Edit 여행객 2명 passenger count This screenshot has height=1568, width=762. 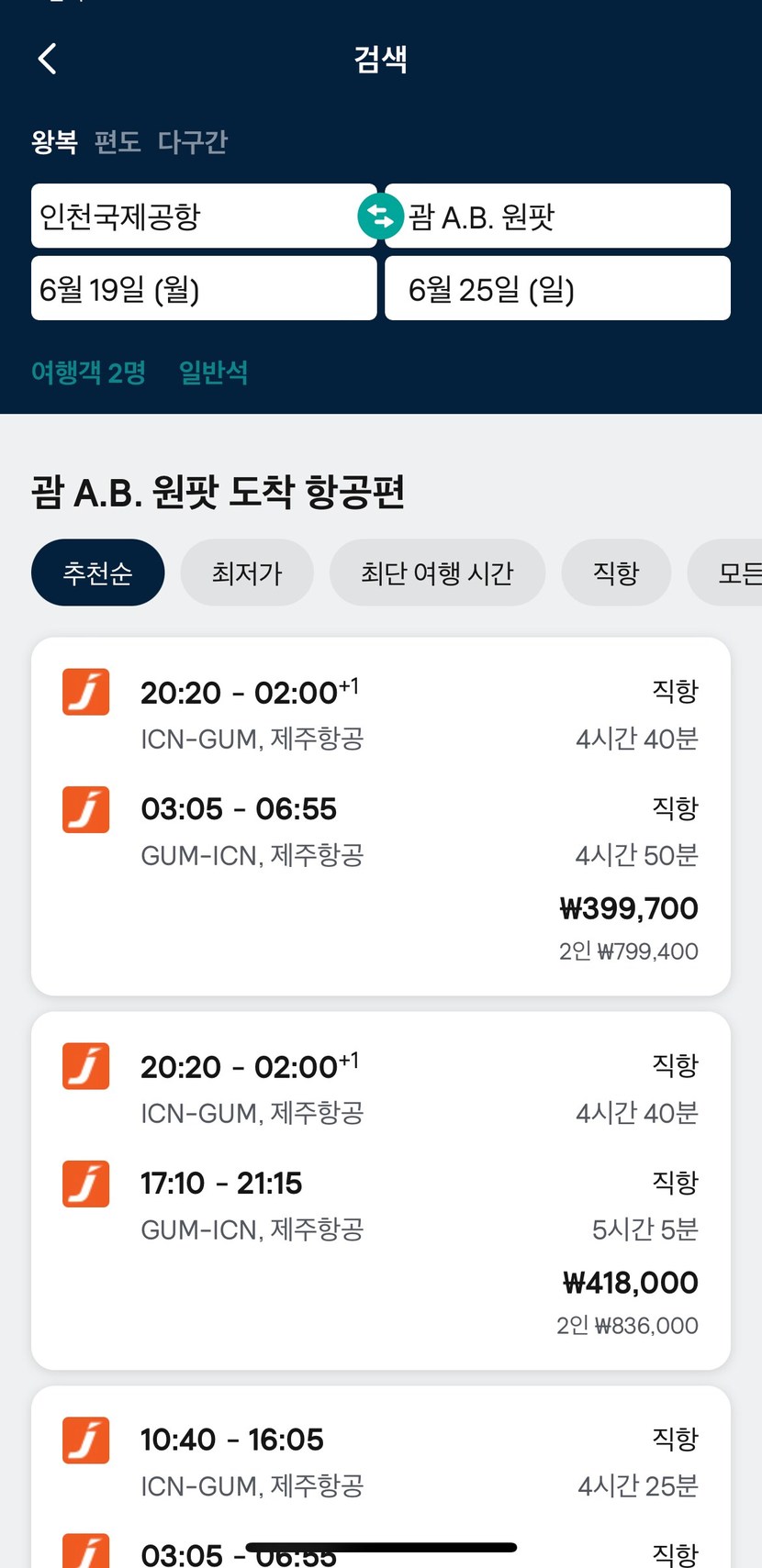pos(89,373)
